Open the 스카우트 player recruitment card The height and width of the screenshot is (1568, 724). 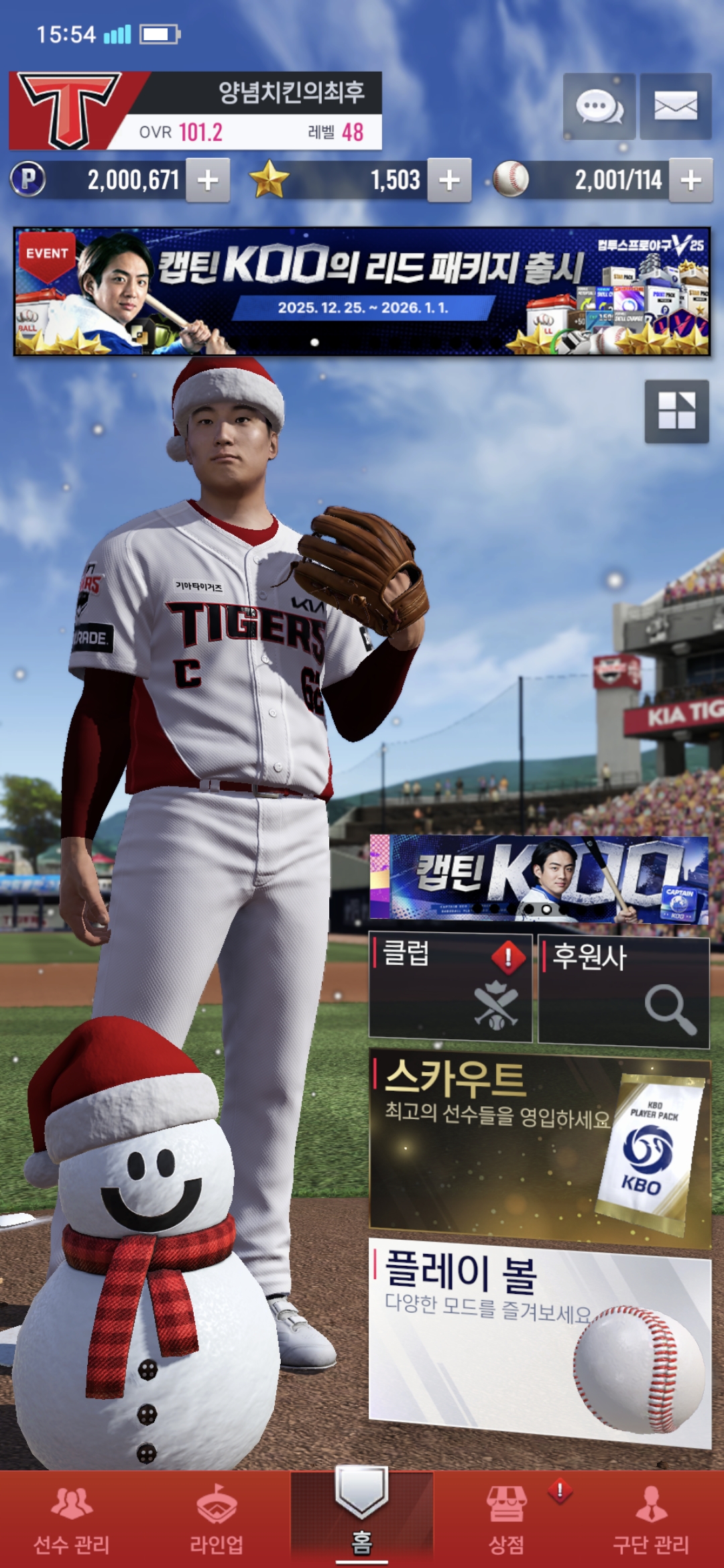(x=539, y=1147)
